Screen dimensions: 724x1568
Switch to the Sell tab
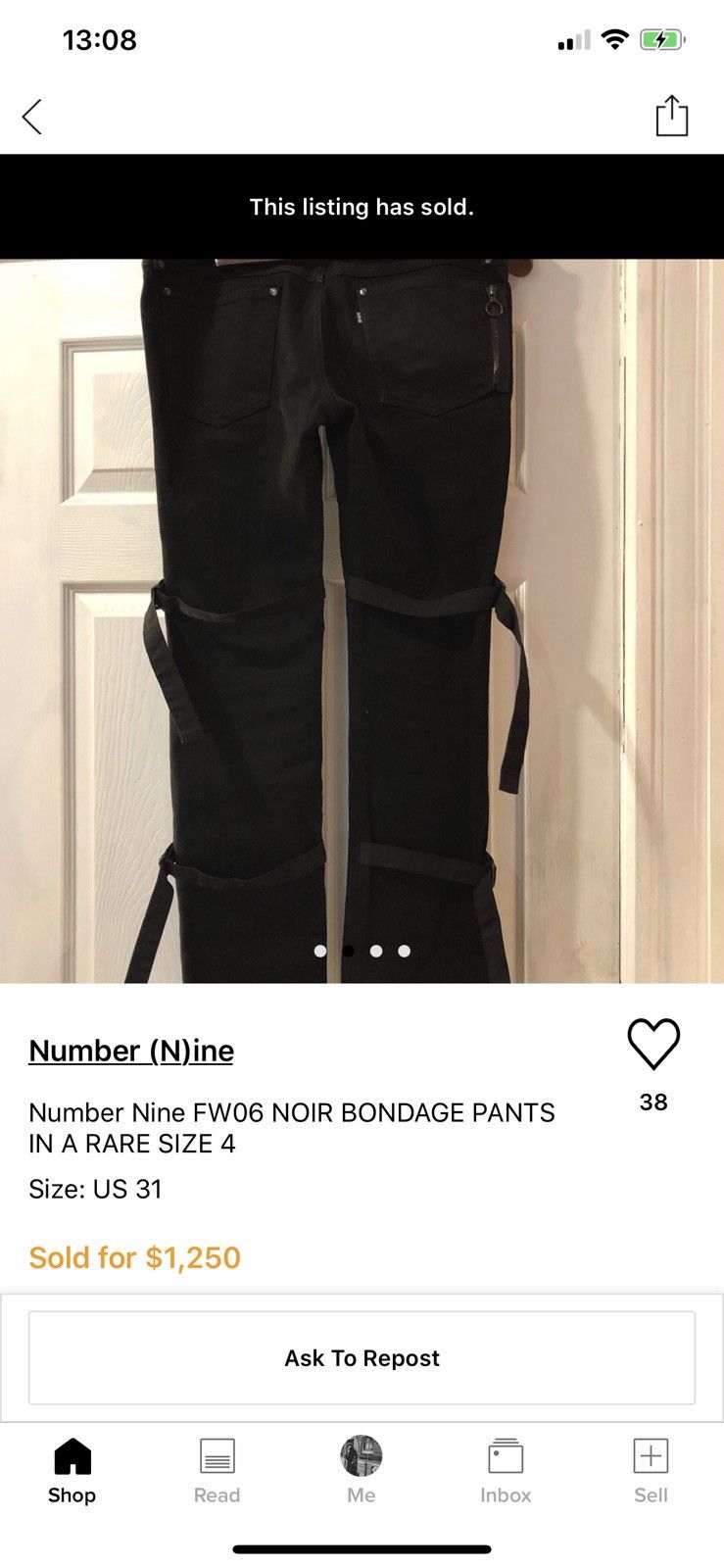coord(651,1470)
